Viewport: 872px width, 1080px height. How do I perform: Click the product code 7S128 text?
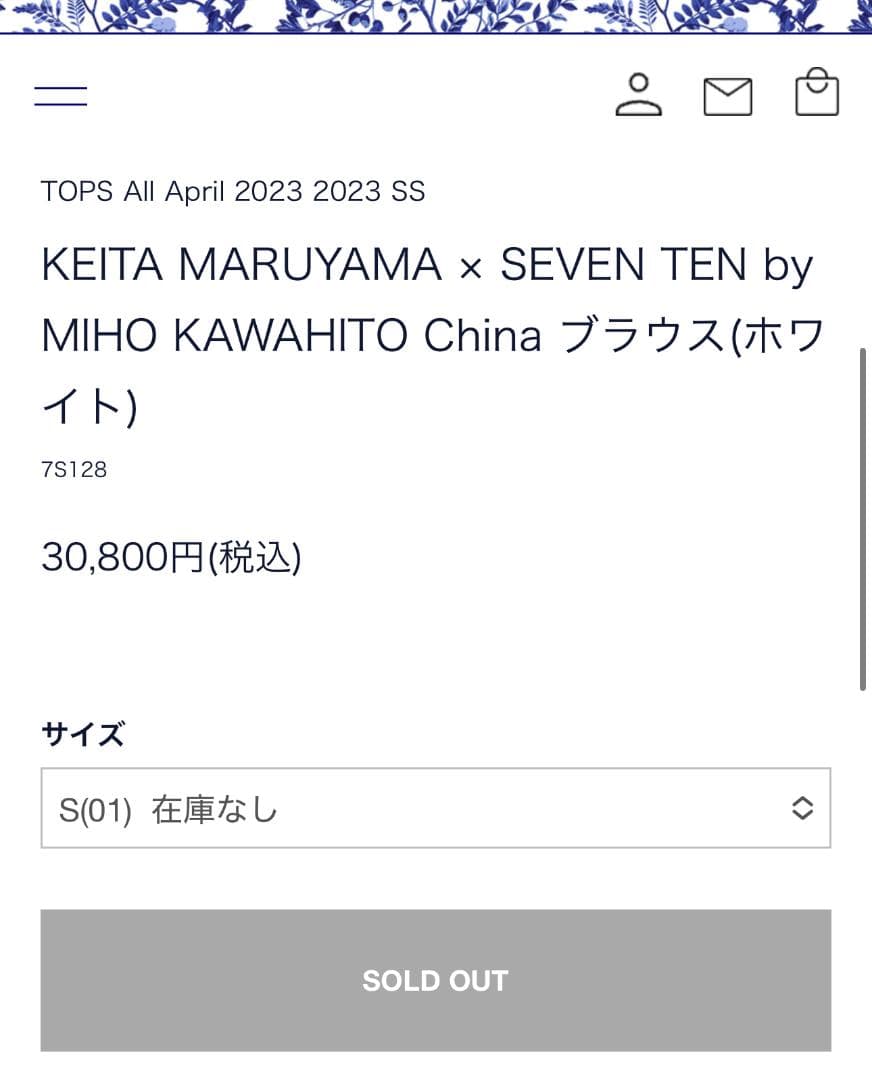point(72,469)
